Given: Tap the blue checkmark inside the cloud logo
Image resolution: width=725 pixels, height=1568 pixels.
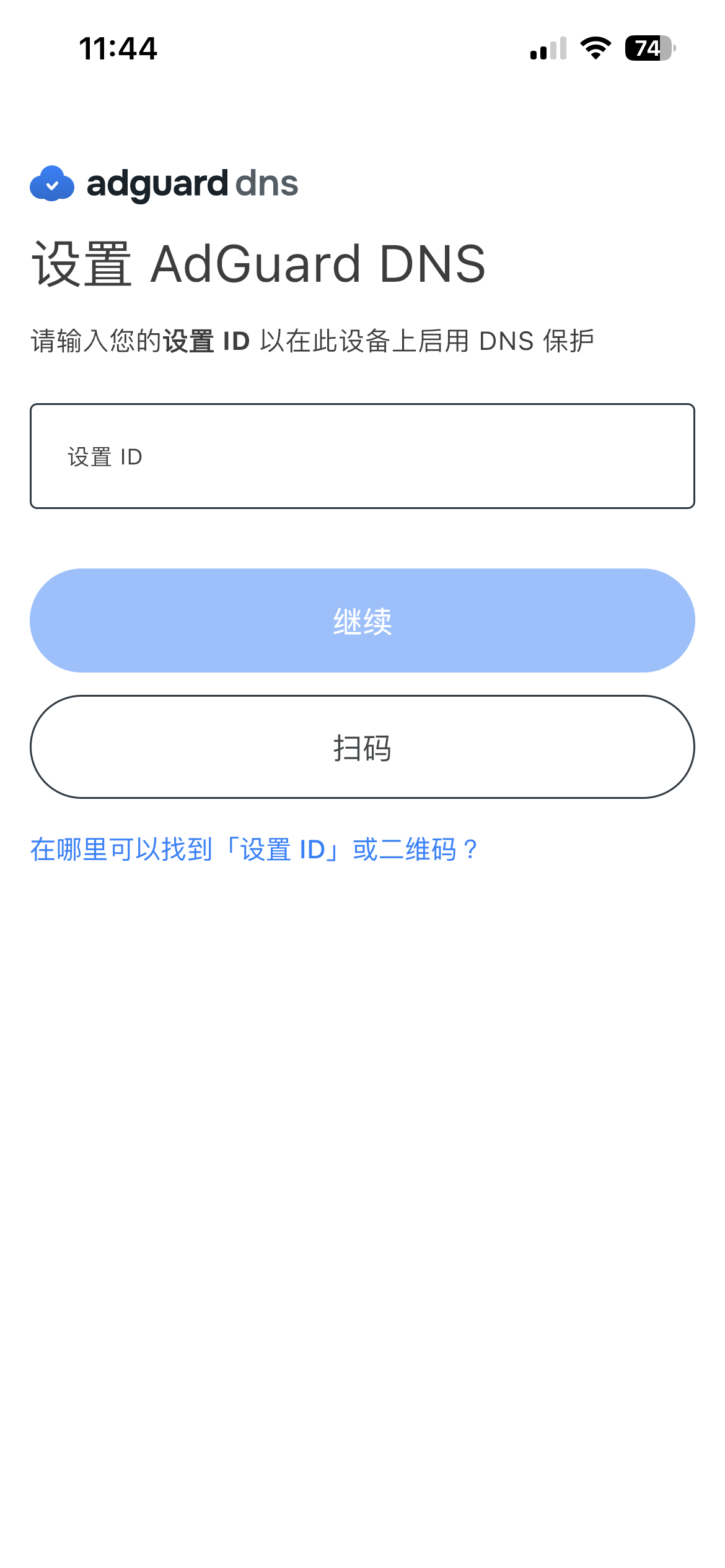Looking at the screenshot, I should tap(53, 184).
